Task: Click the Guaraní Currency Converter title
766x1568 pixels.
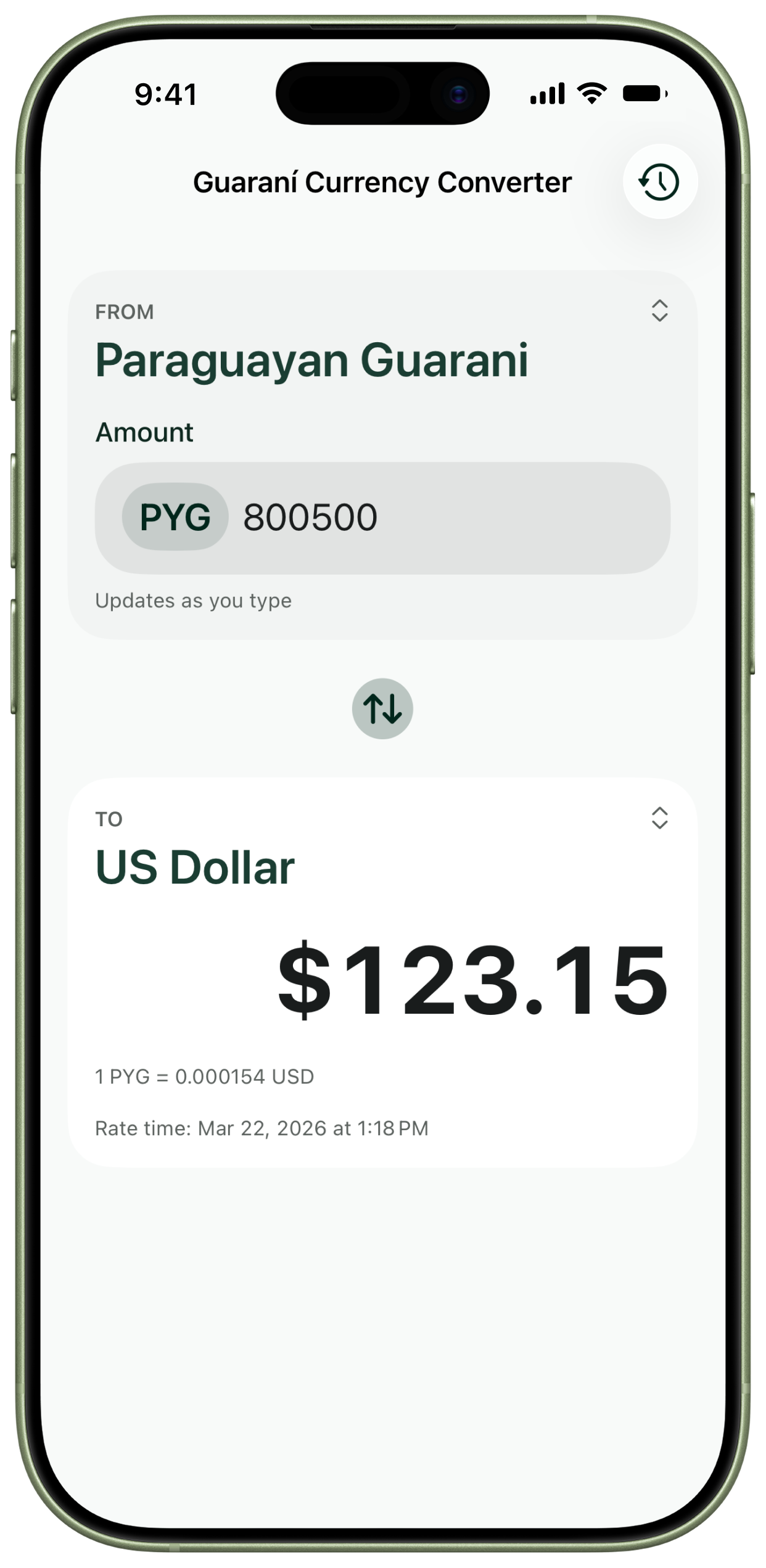Action: click(382, 181)
